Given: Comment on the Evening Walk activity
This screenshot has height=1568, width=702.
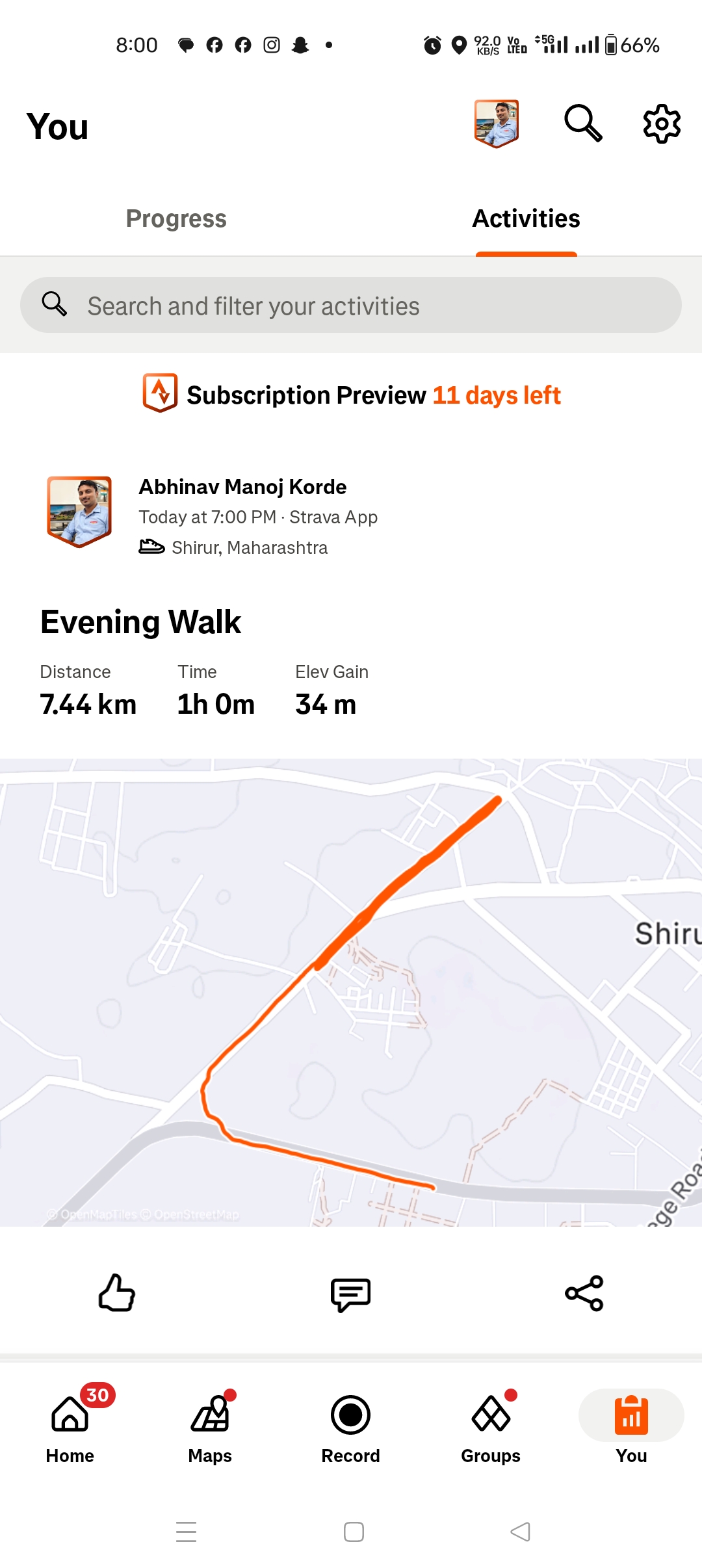Looking at the screenshot, I should tap(350, 1294).
